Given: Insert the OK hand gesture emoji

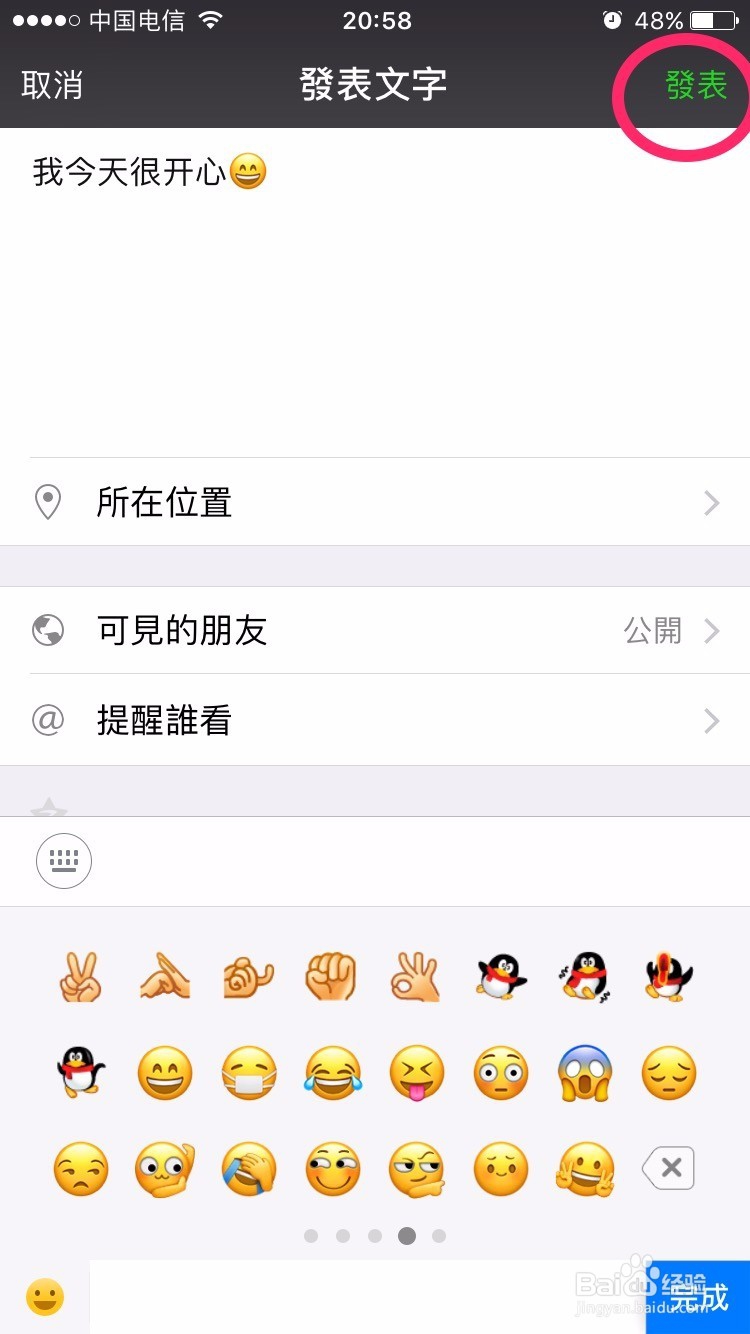Looking at the screenshot, I should click(x=417, y=978).
